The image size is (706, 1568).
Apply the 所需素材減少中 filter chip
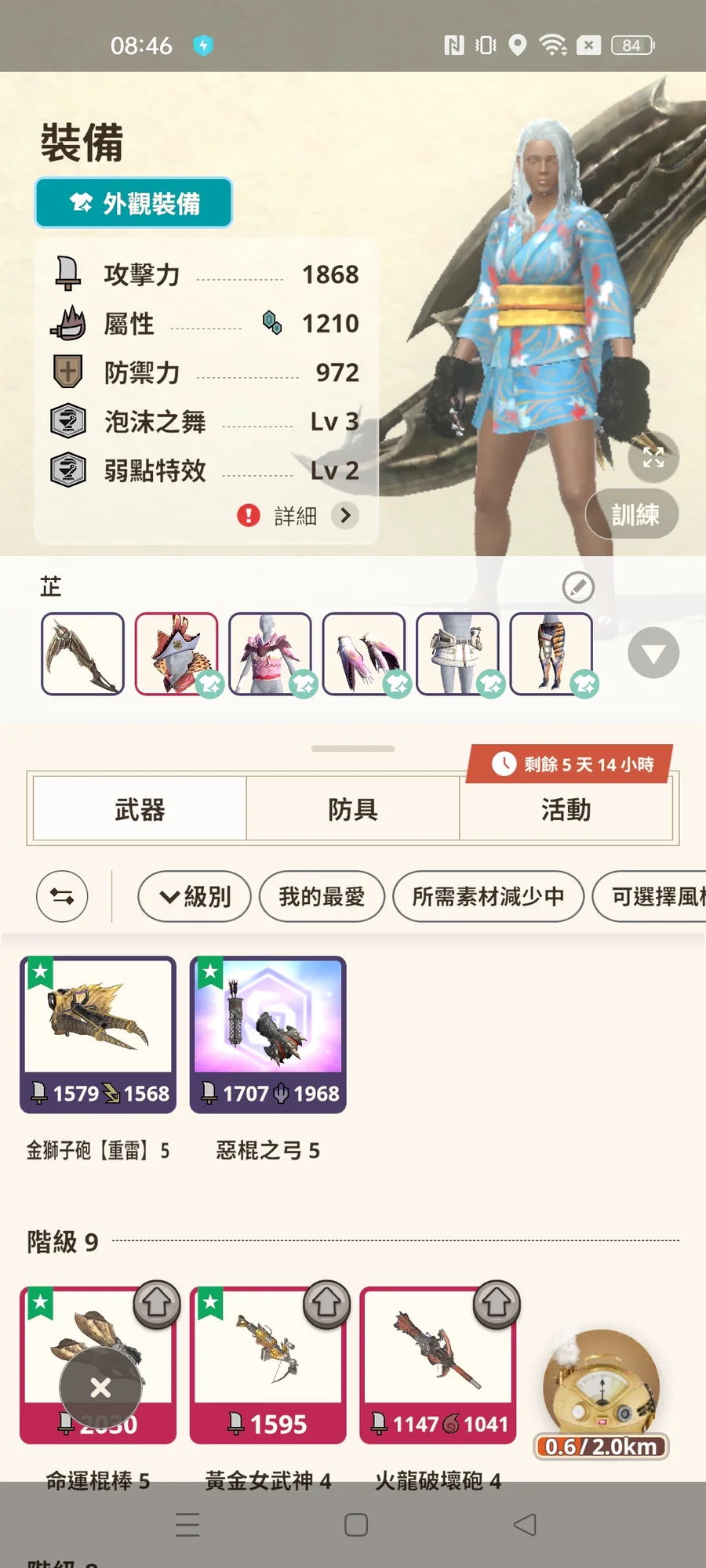pyautogui.click(x=488, y=896)
